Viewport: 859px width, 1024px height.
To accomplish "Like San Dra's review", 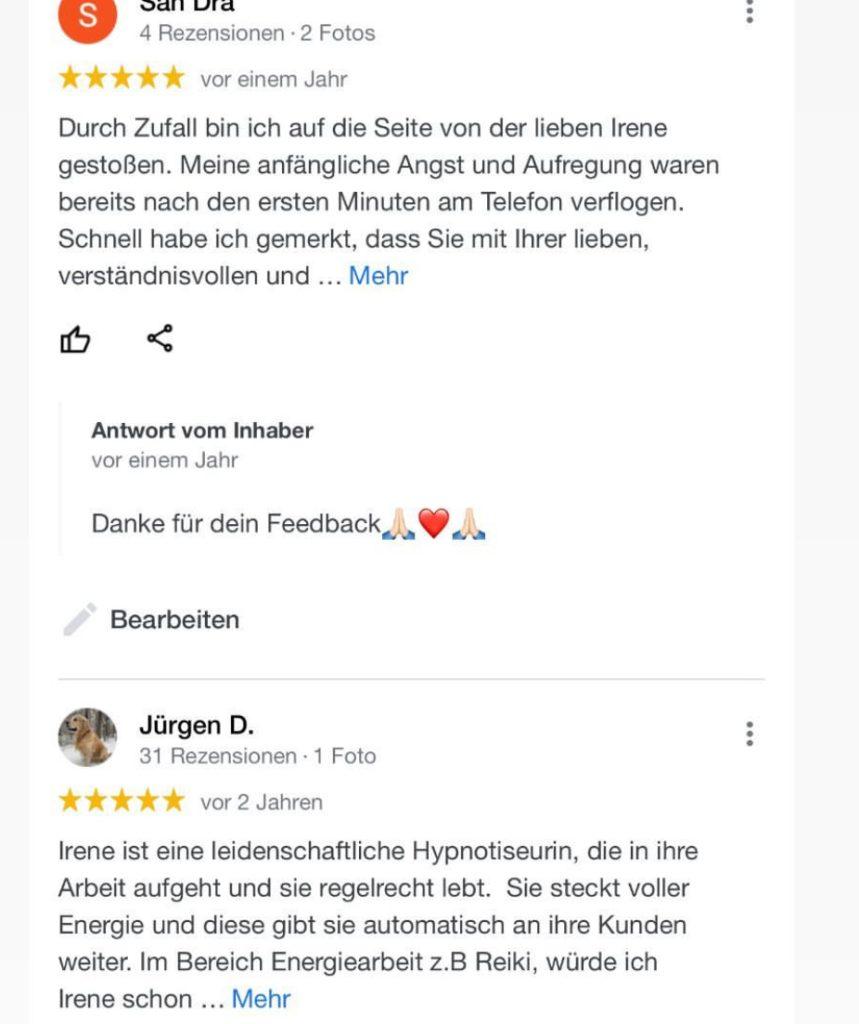I will pyautogui.click(x=75, y=340).
